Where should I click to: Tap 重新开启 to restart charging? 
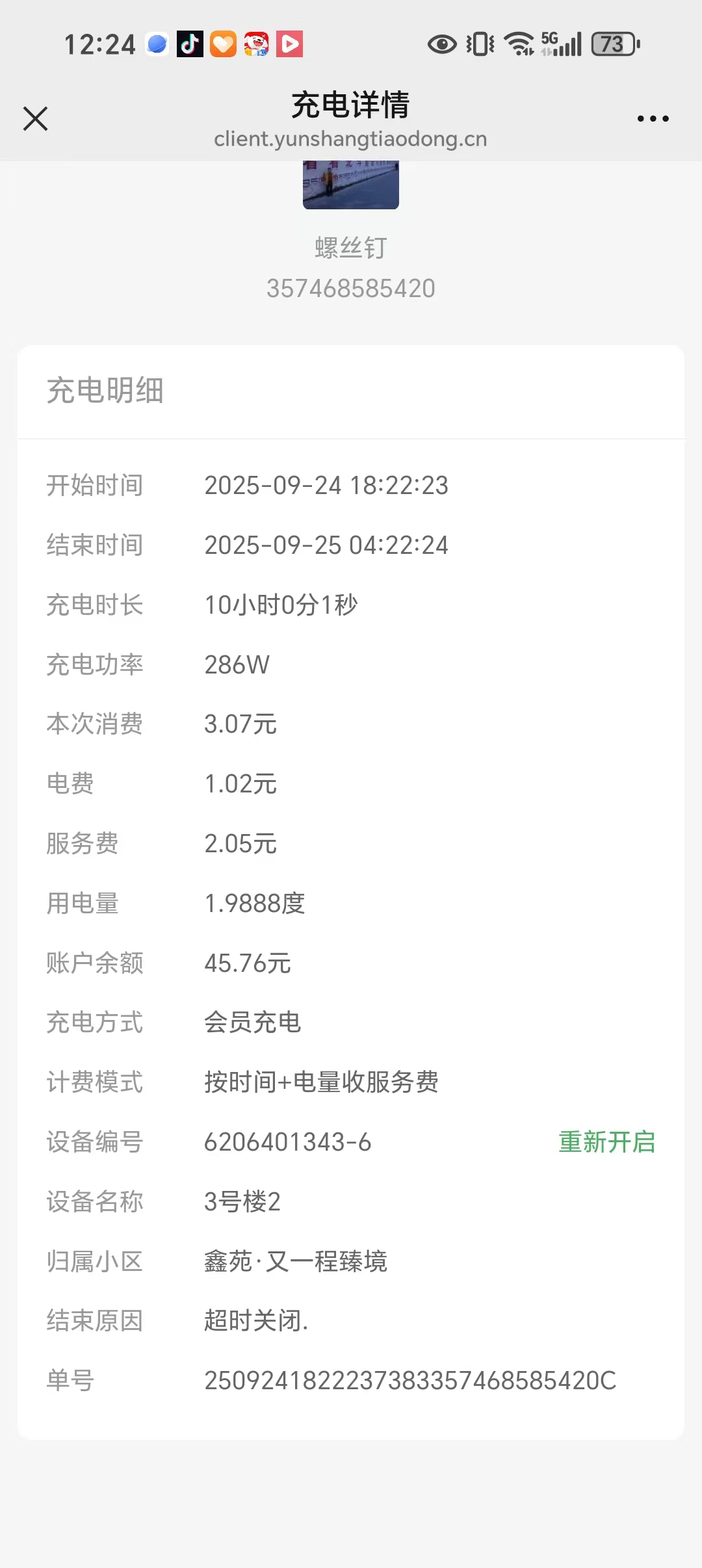click(606, 1142)
